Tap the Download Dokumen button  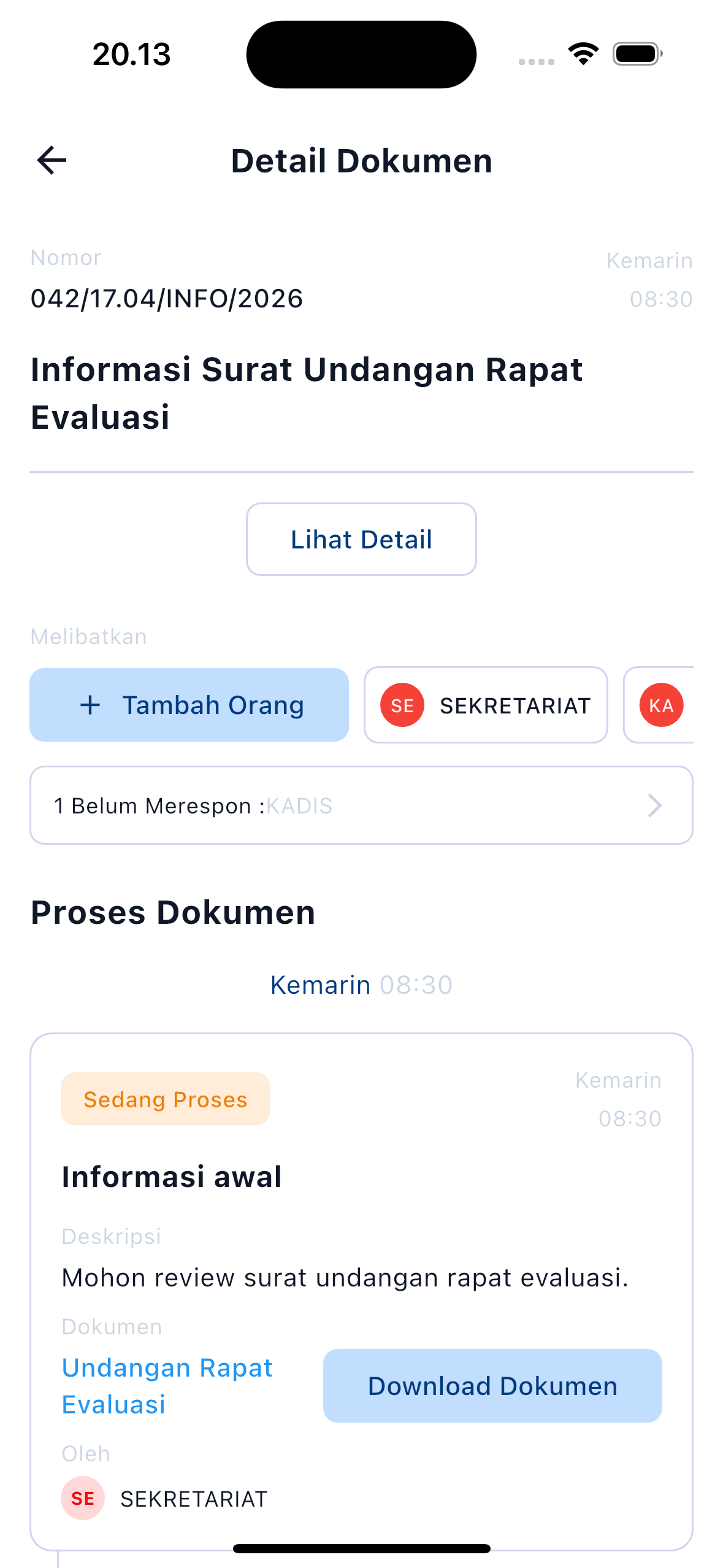click(x=493, y=1386)
